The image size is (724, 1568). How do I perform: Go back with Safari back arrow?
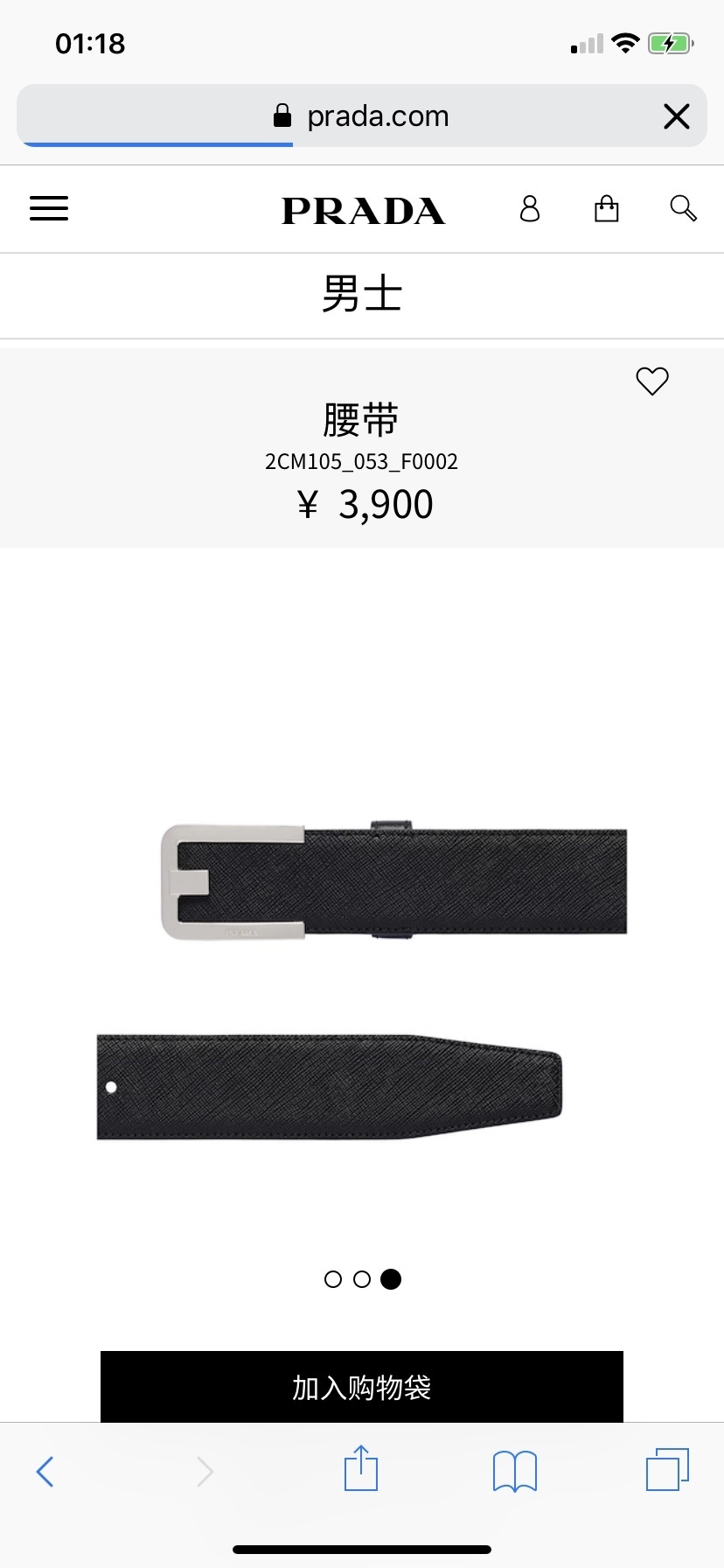[x=45, y=1471]
